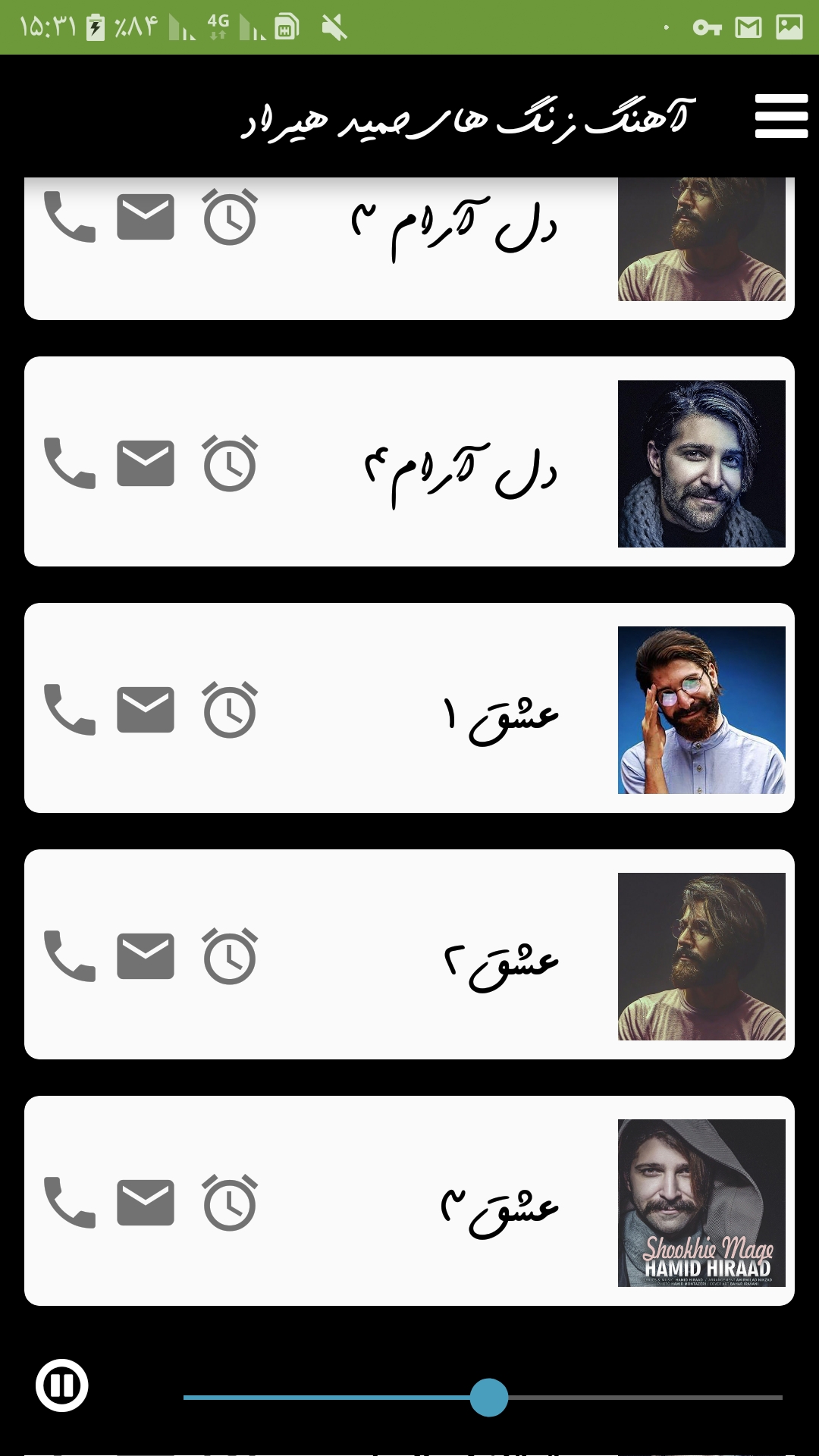Screen dimensions: 819x1456
Task: Seek on the playback progress slider
Action: 482,1397
